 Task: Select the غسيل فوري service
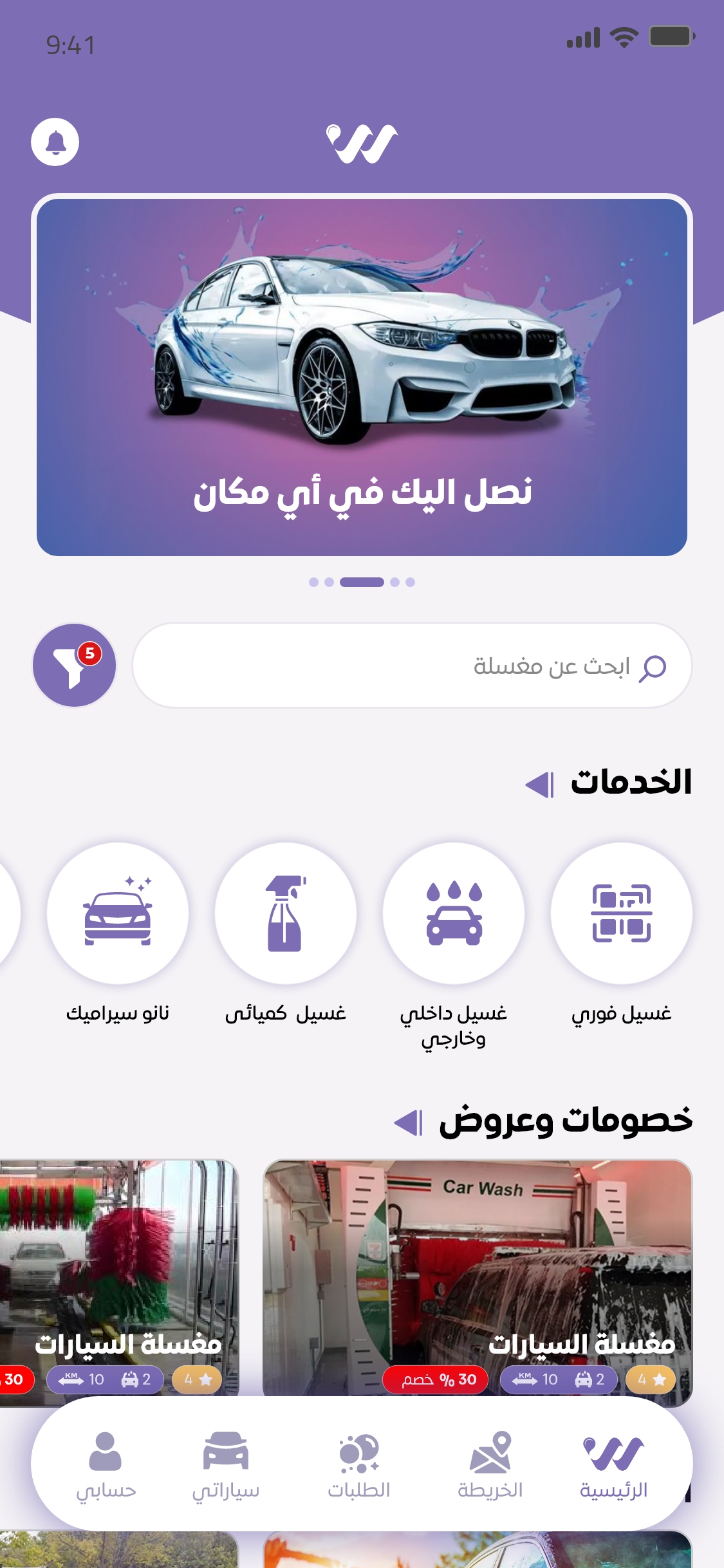click(x=621, y=913)
